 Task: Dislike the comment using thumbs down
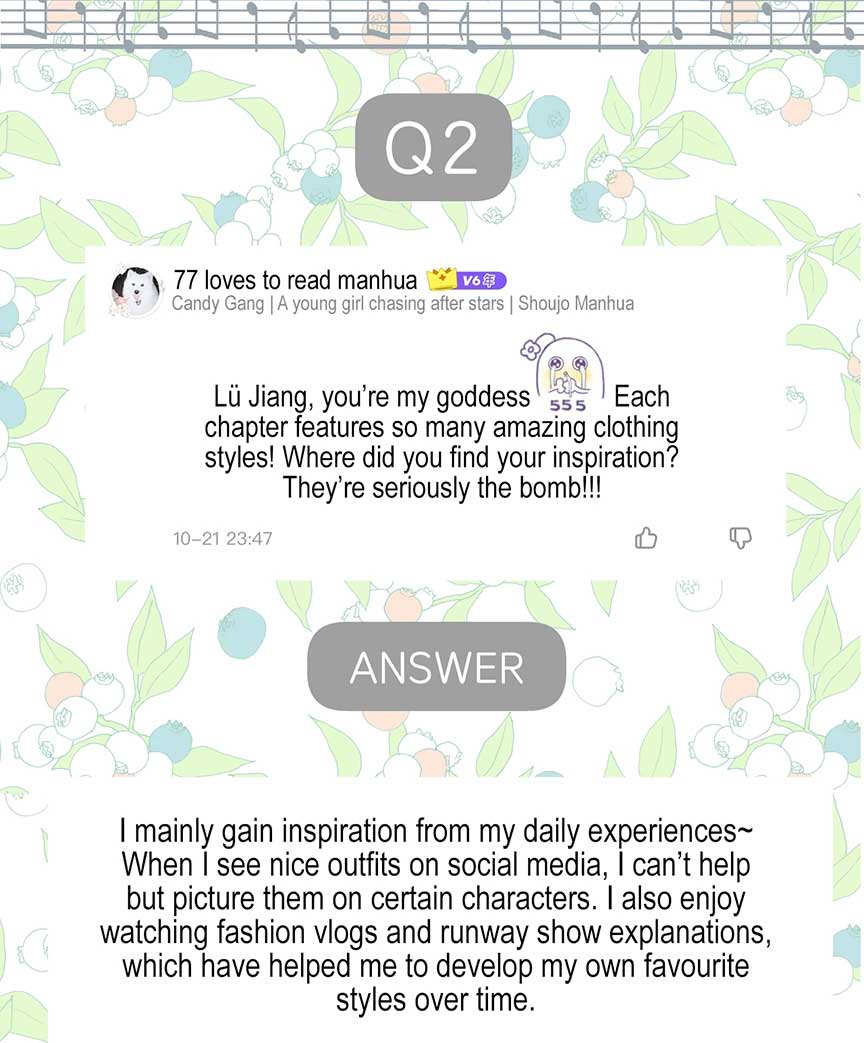coord(740,538)
